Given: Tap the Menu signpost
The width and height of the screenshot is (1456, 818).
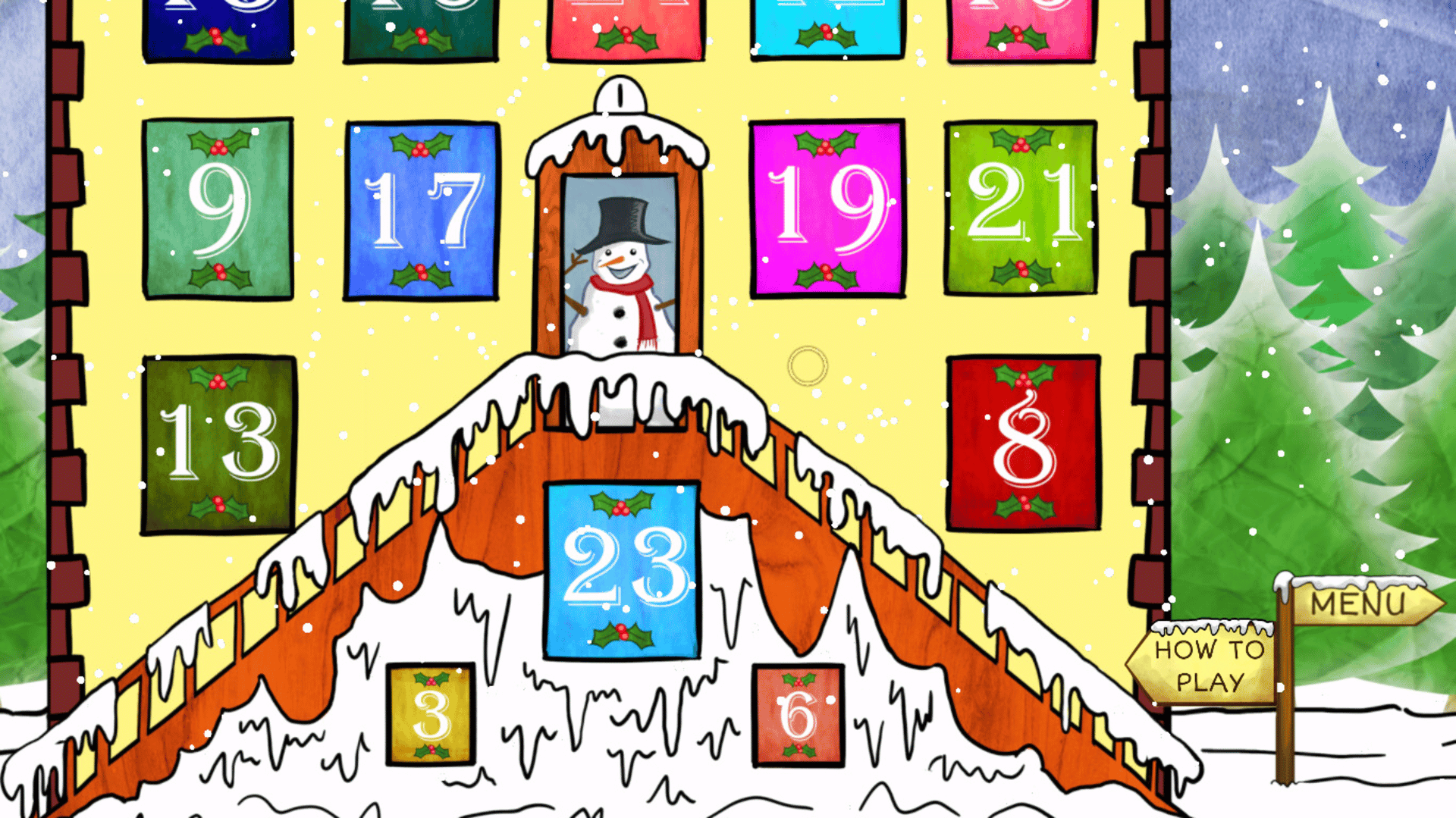Looking at the screenshot, I should point(1359,604).
